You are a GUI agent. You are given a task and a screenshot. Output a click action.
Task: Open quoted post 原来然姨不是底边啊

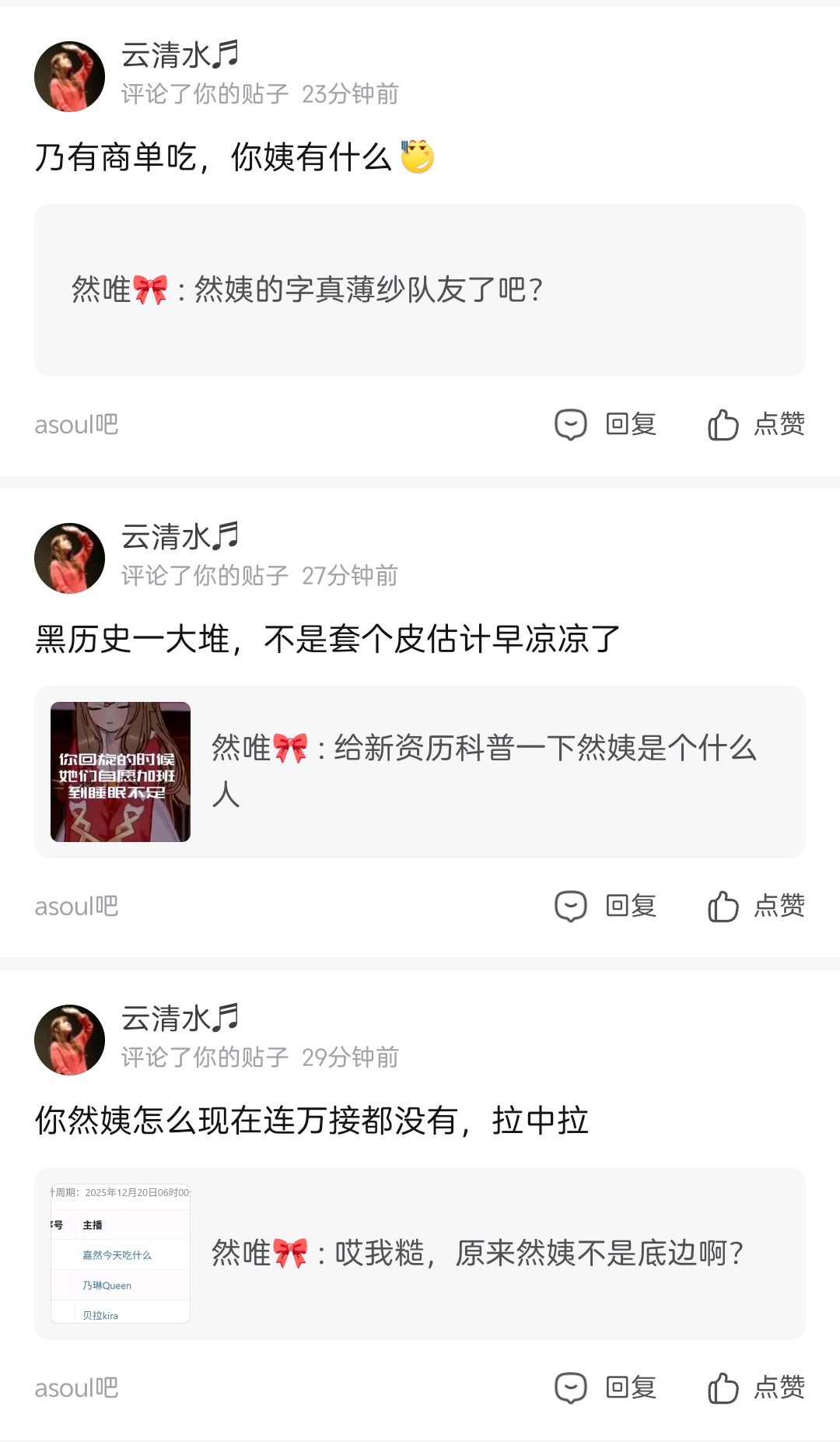(420, 1254)
